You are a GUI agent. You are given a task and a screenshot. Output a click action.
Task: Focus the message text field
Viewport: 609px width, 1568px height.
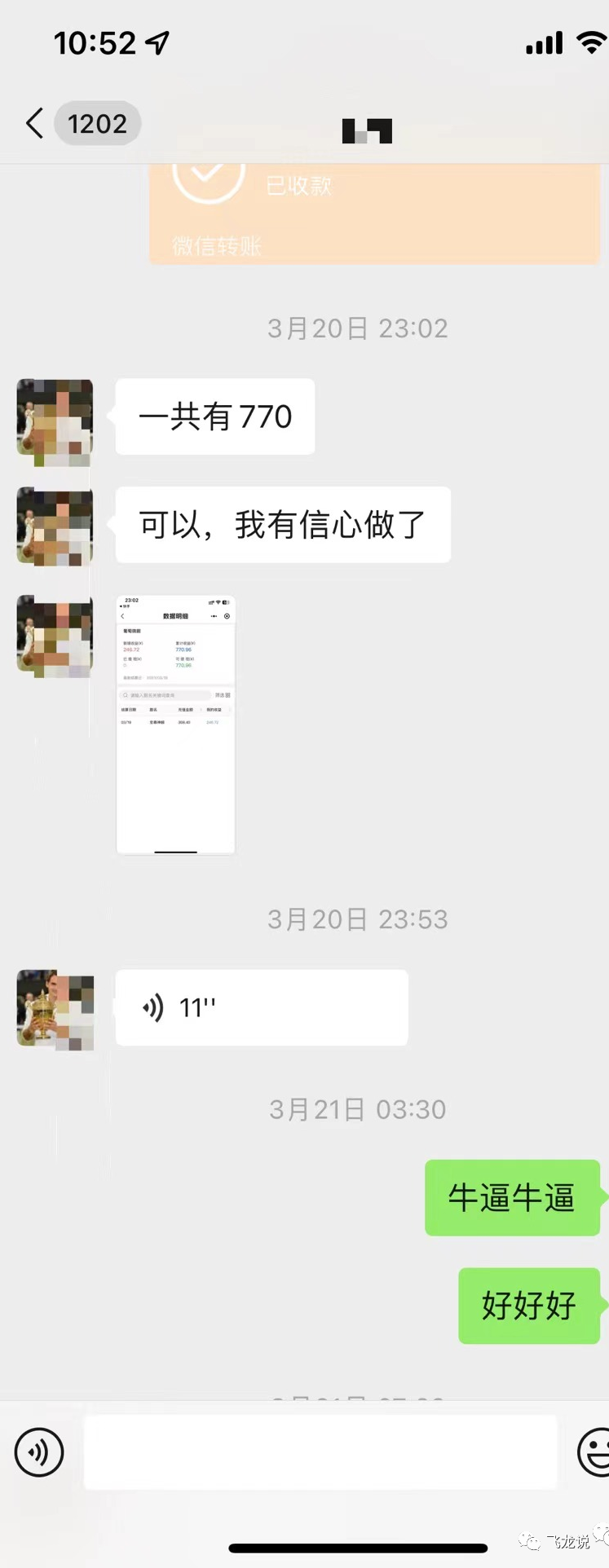[x=320, y=1451]
